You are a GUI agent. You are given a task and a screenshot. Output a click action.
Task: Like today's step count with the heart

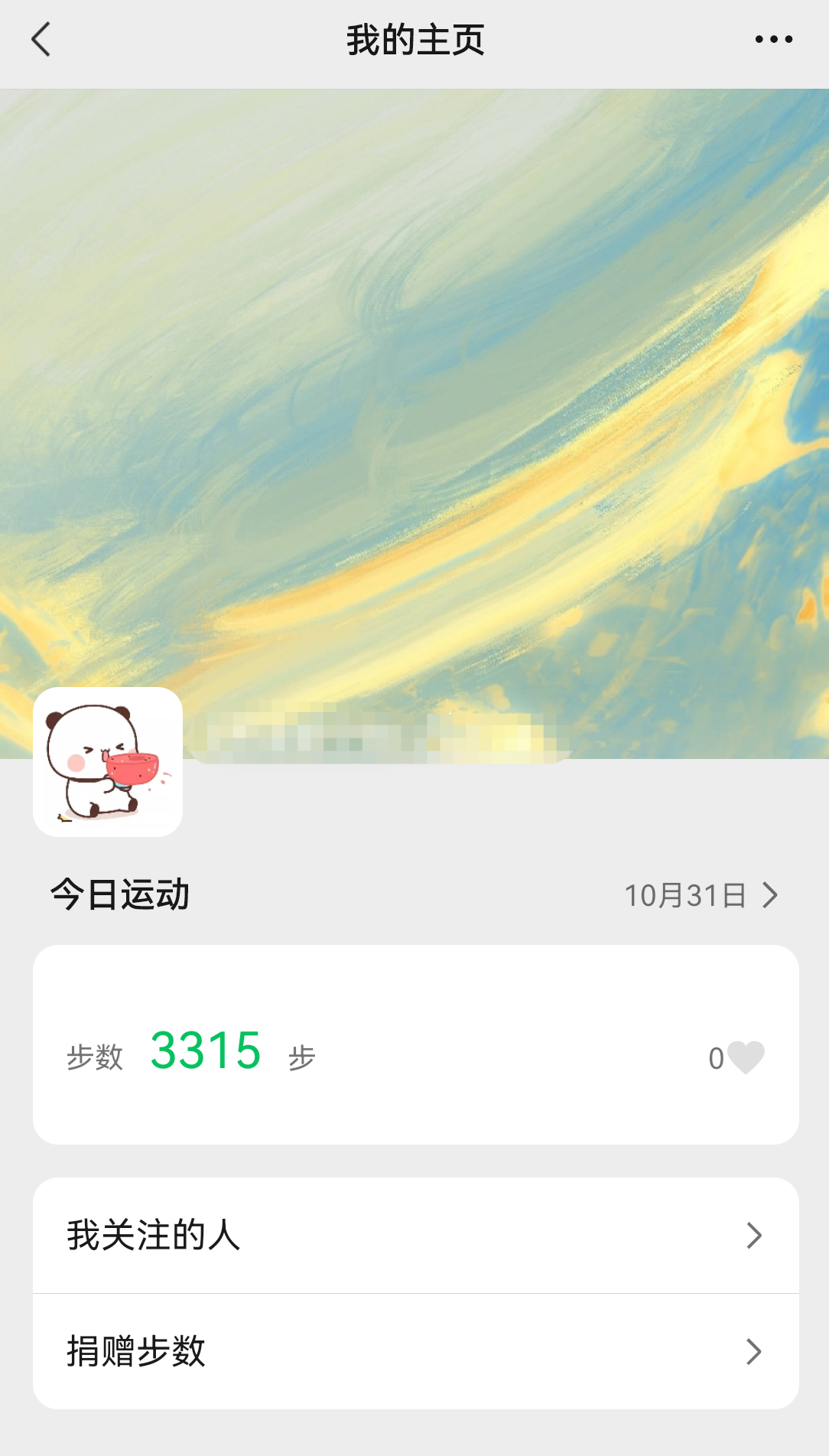pos(745,1057)
